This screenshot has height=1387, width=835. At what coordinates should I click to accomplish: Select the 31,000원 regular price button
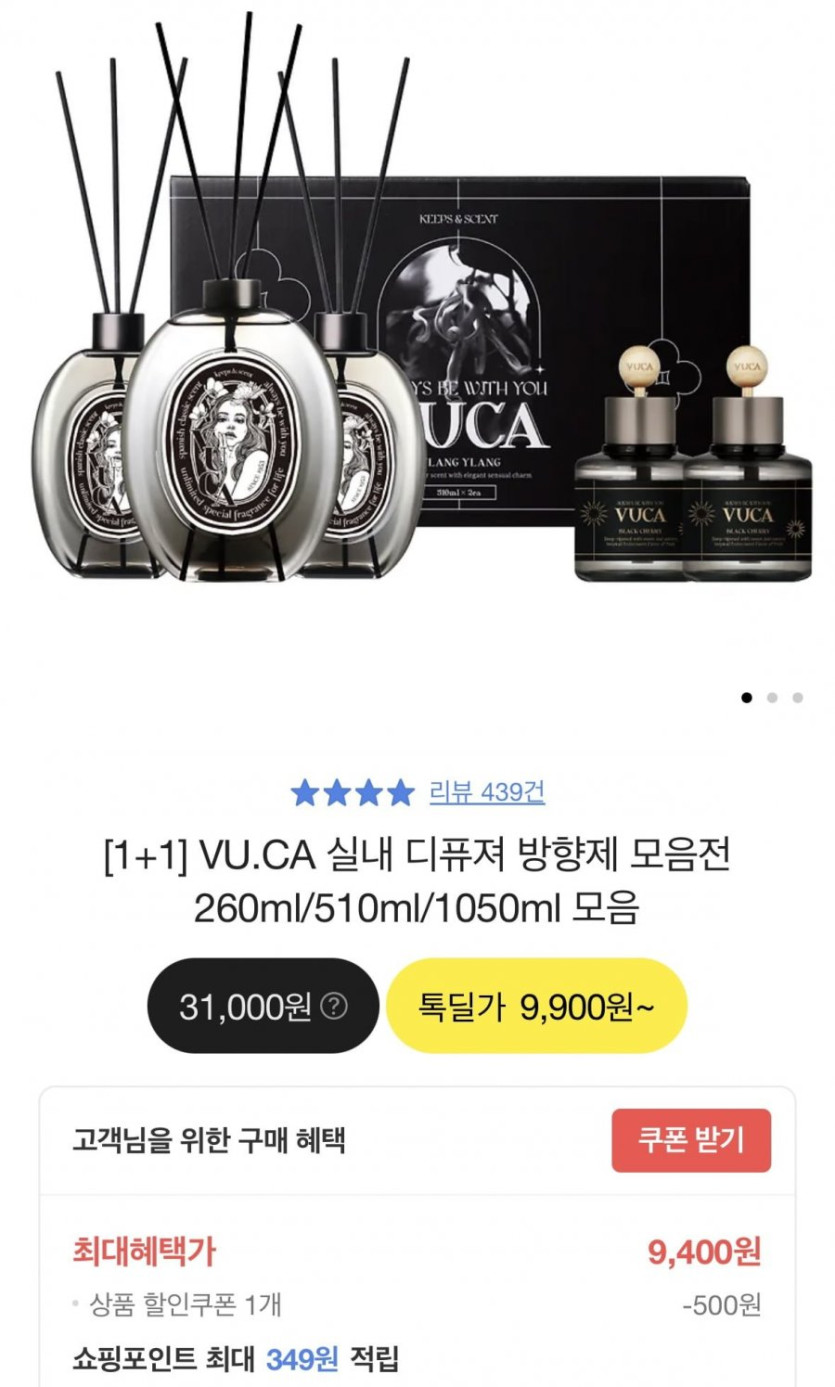[x=264, y=1006]
